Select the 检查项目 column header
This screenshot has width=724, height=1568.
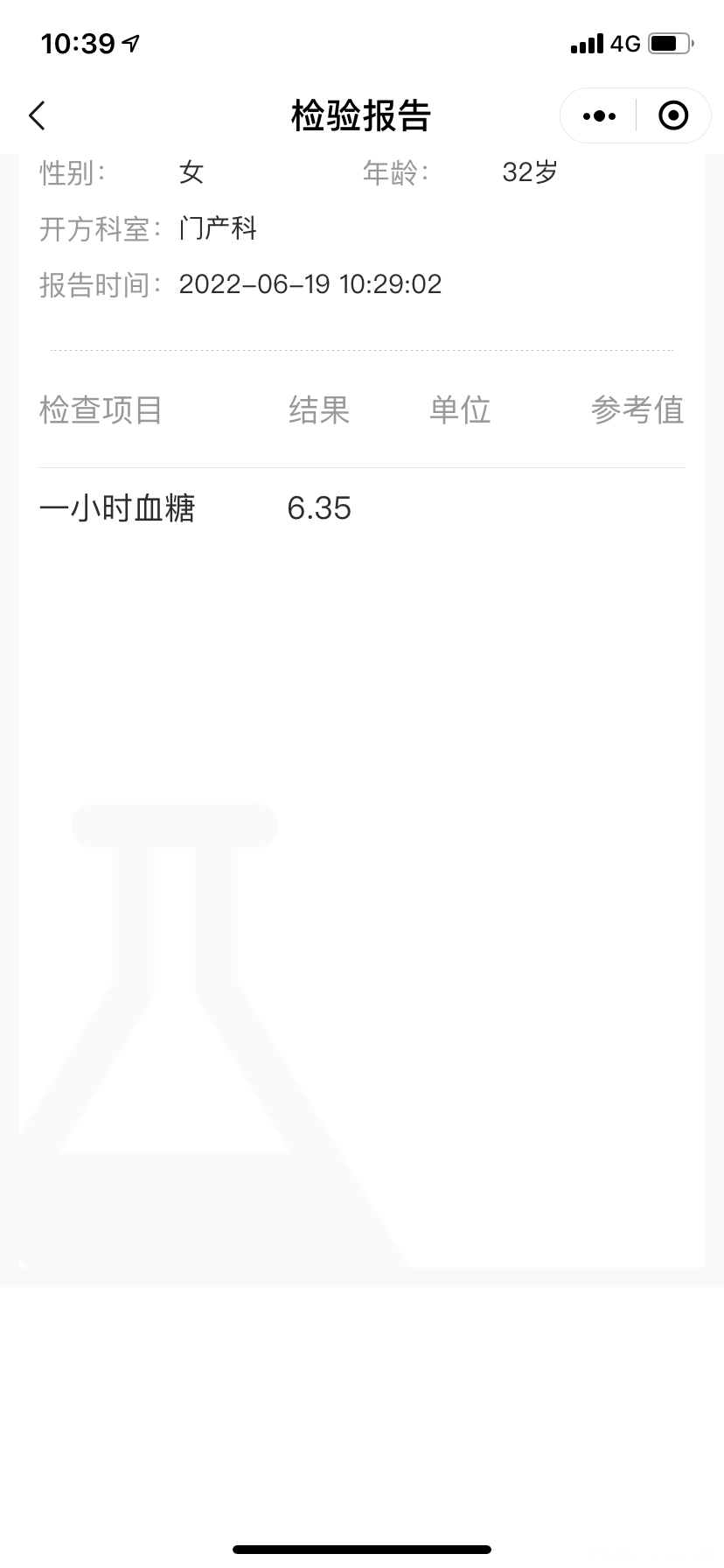tap(101, 411)
